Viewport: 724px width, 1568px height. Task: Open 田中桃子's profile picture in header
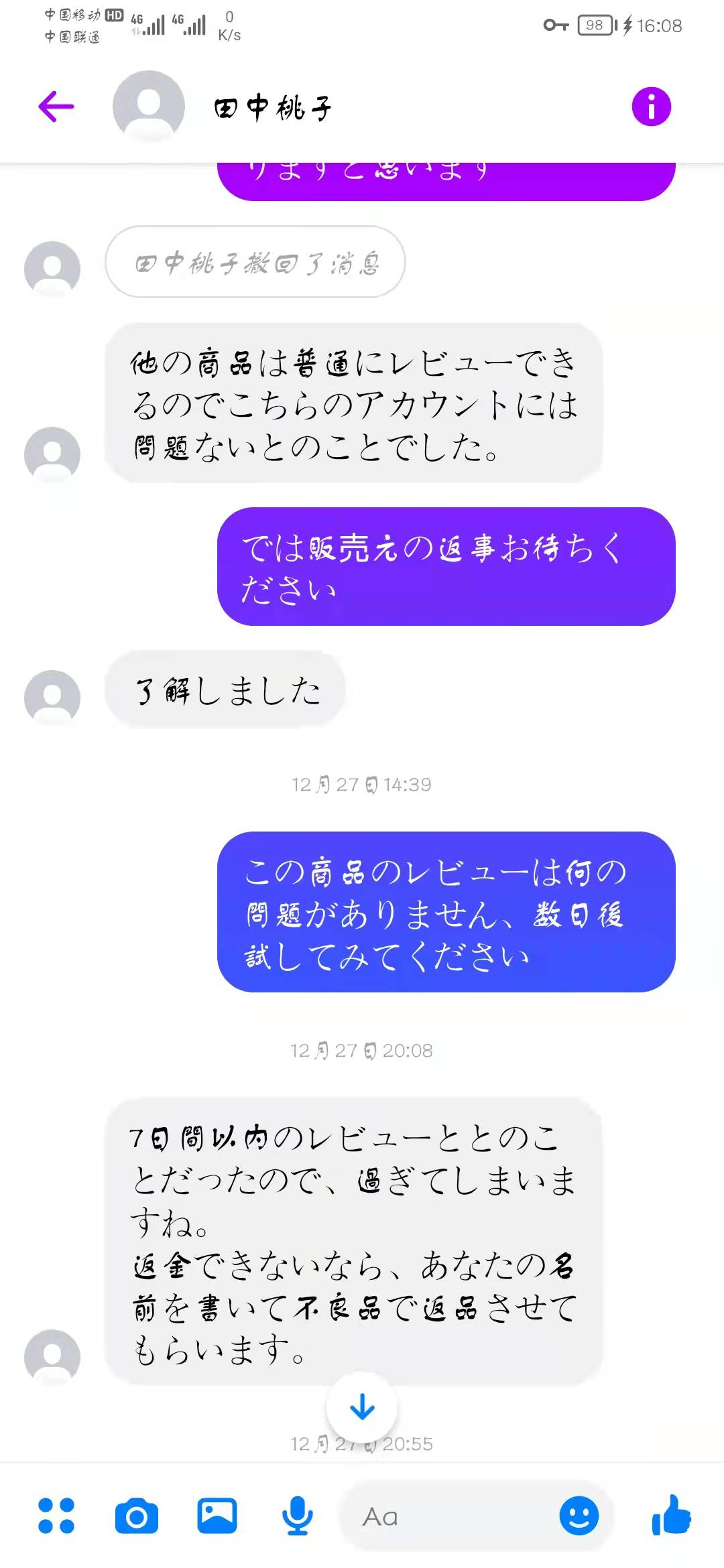(x=149, y=107)
